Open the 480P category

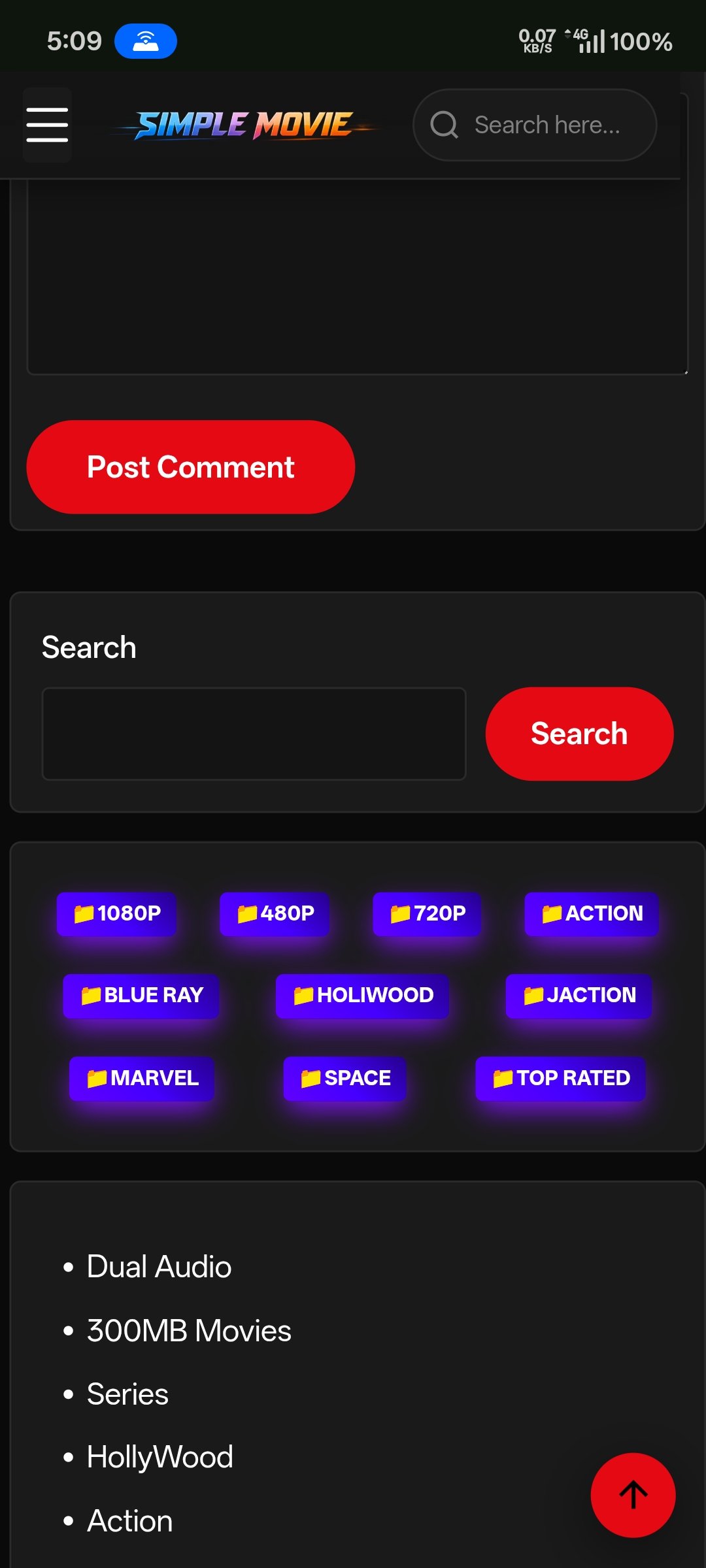pos(273,914)
